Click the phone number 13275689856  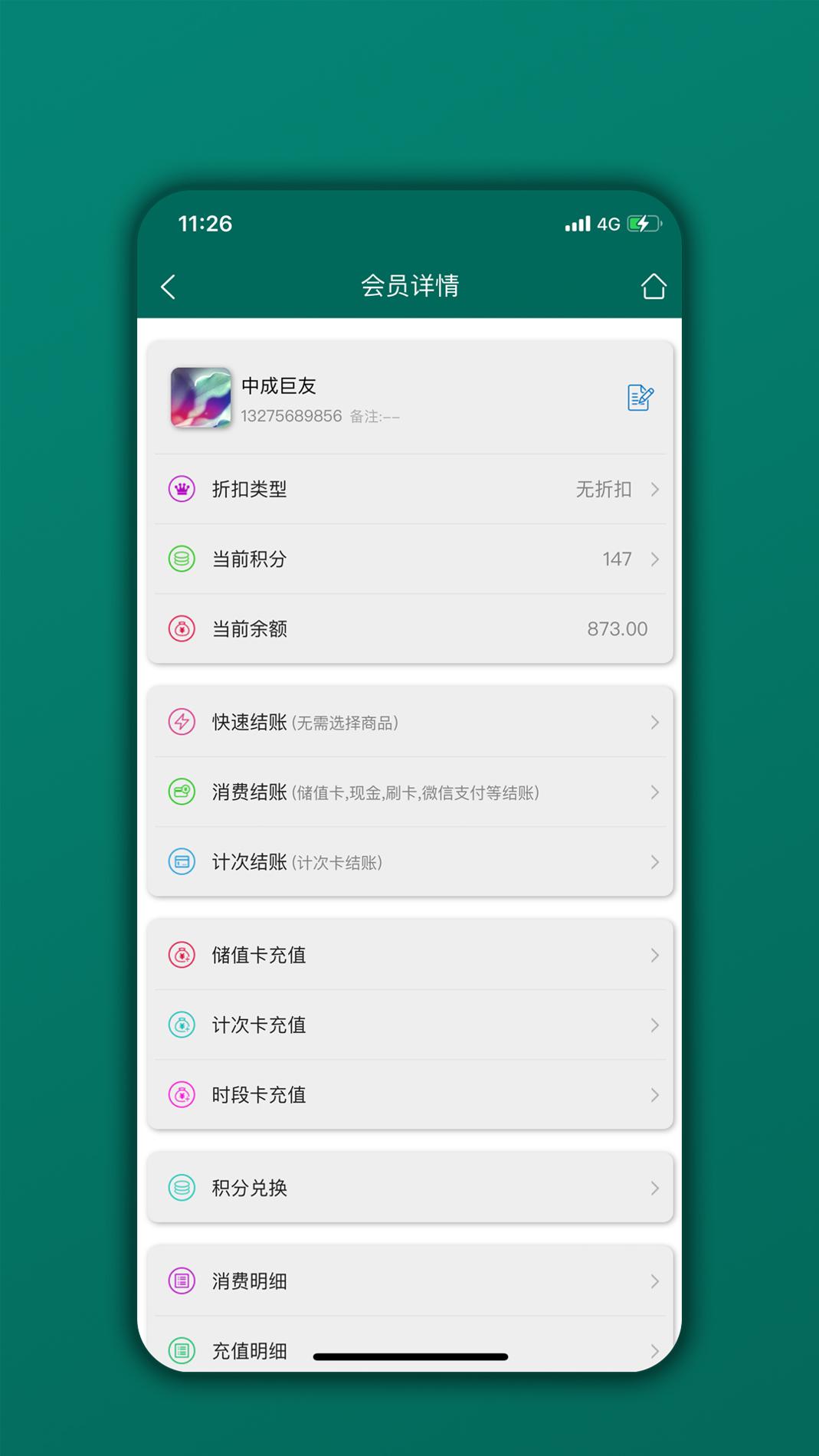tap(290, 416)
